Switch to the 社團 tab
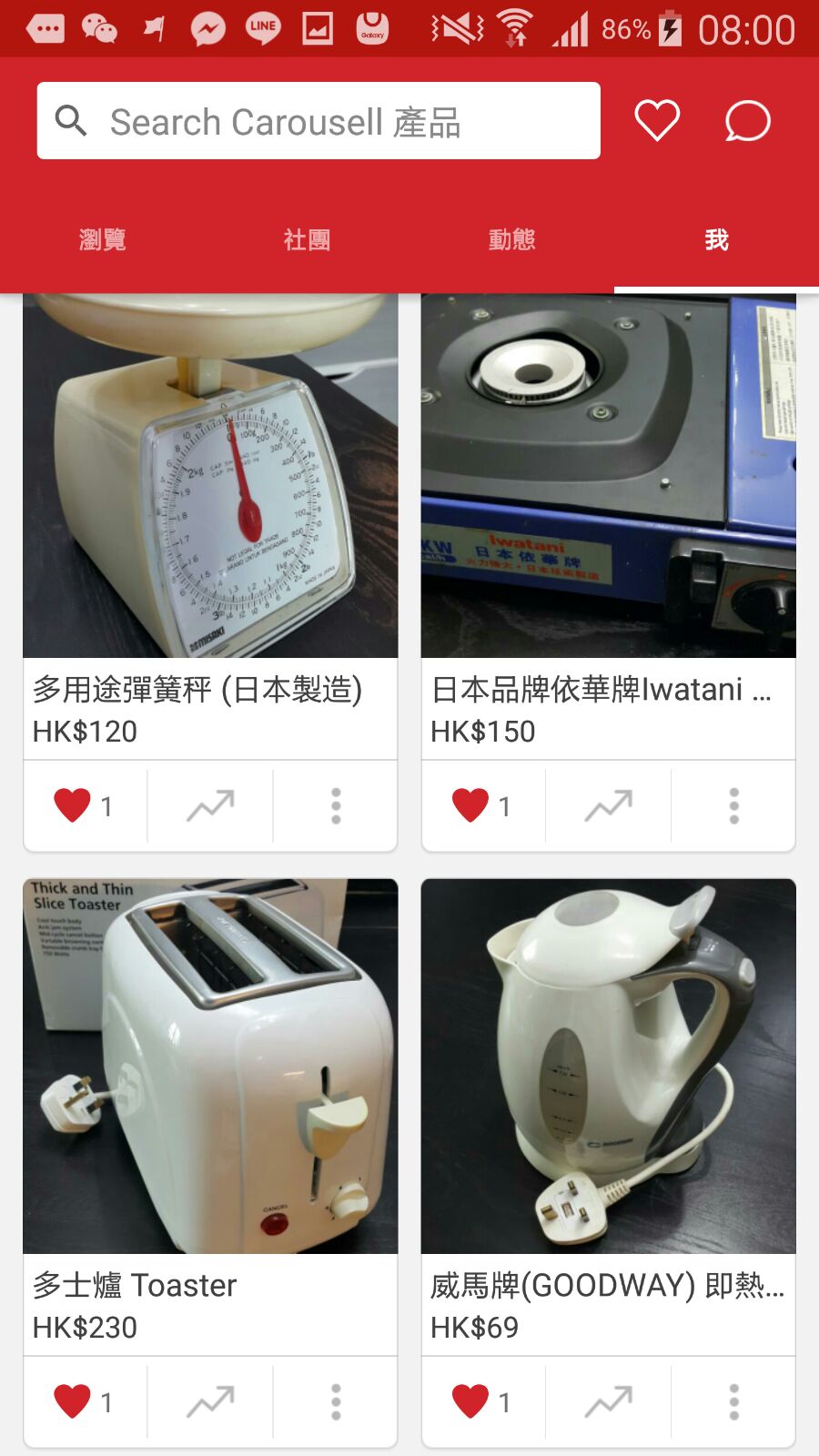This screenshot has width=819, height=1456. [x=307, y=240]
